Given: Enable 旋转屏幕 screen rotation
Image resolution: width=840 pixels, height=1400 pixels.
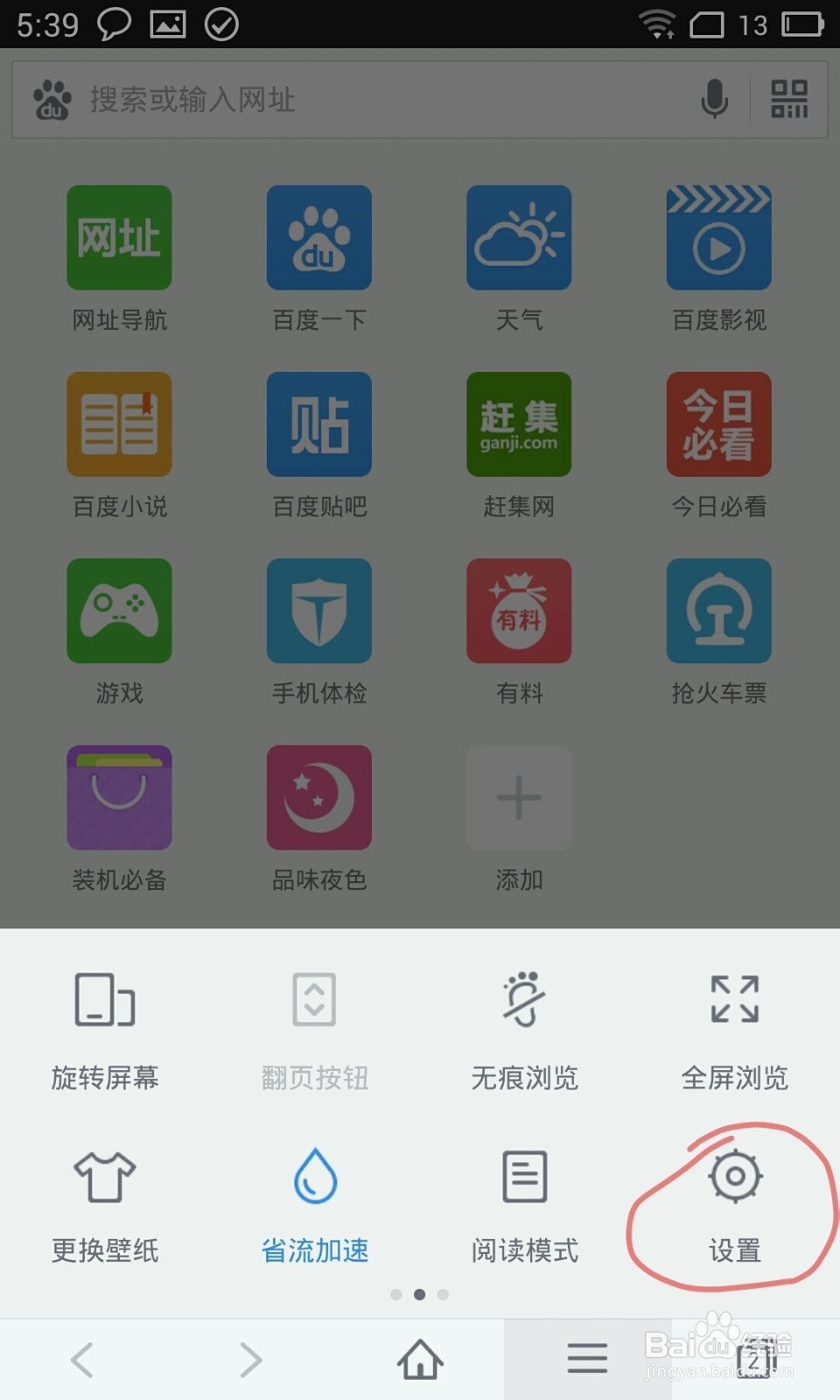Looking at the screenshot, I should [105, 1024].
